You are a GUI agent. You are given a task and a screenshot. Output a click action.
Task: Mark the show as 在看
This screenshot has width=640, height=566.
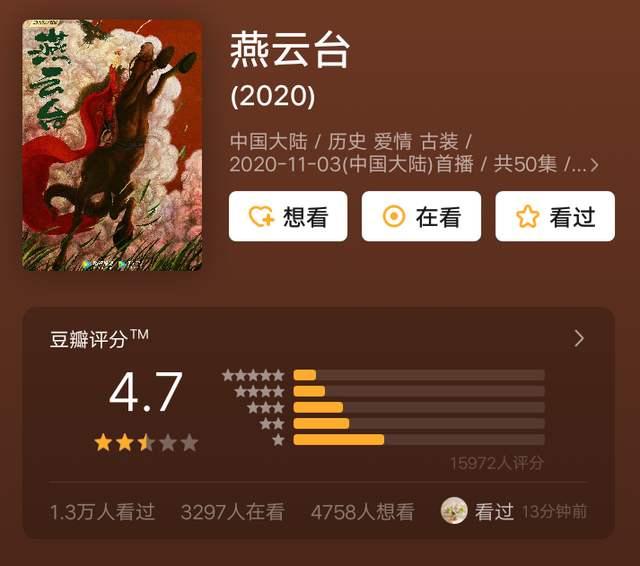coord(421,217)
